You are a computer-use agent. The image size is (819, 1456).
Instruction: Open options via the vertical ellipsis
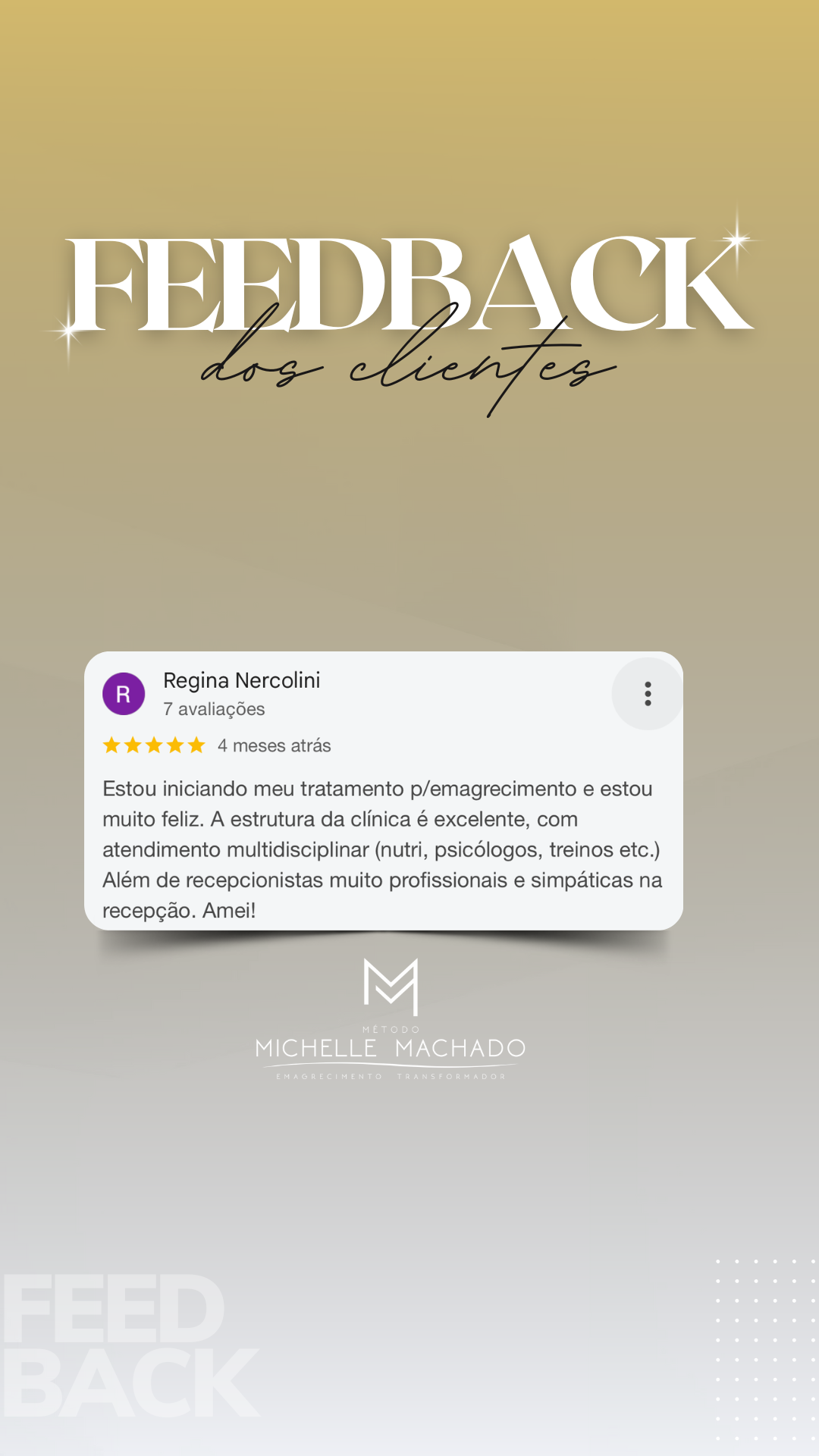(x=647, y=694)
